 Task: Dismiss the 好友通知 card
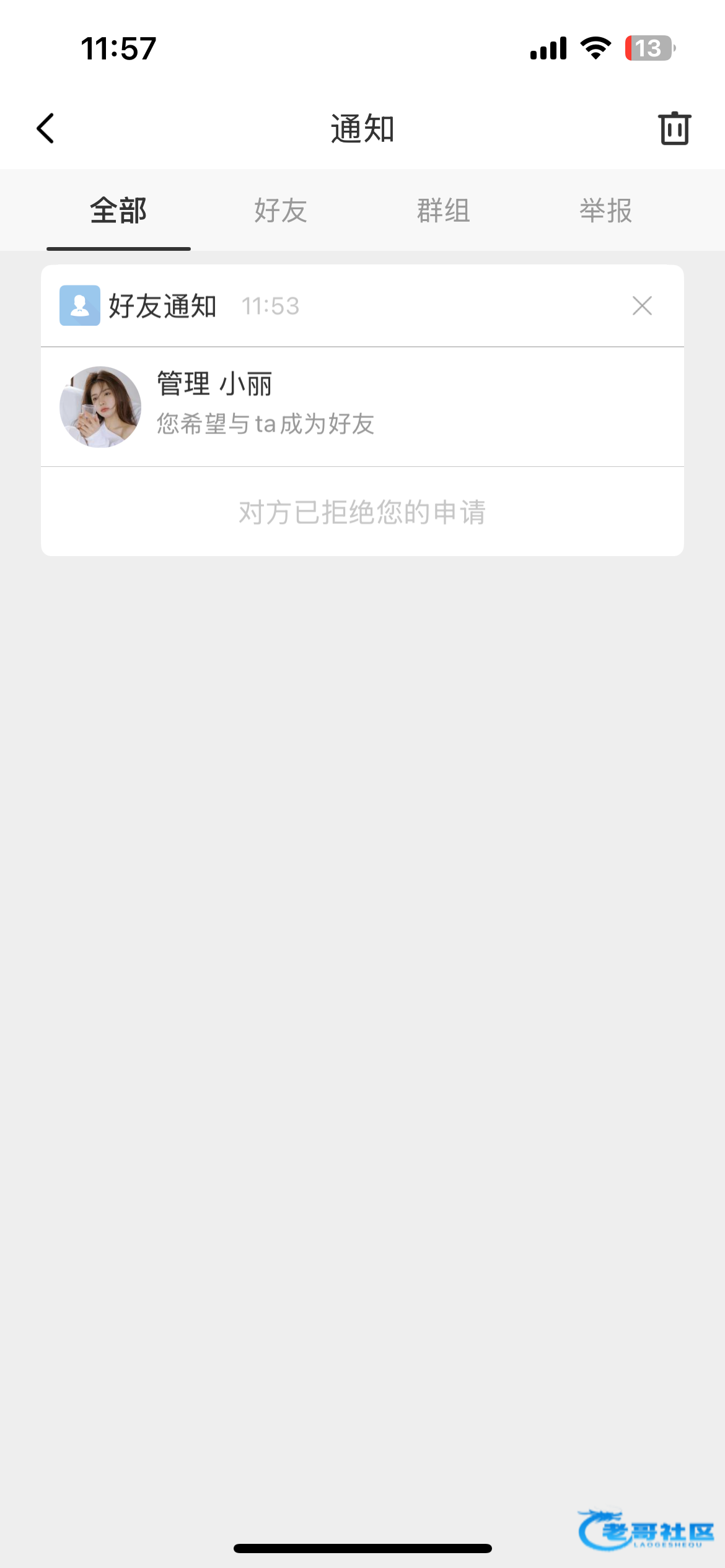[x=642, y=305]
